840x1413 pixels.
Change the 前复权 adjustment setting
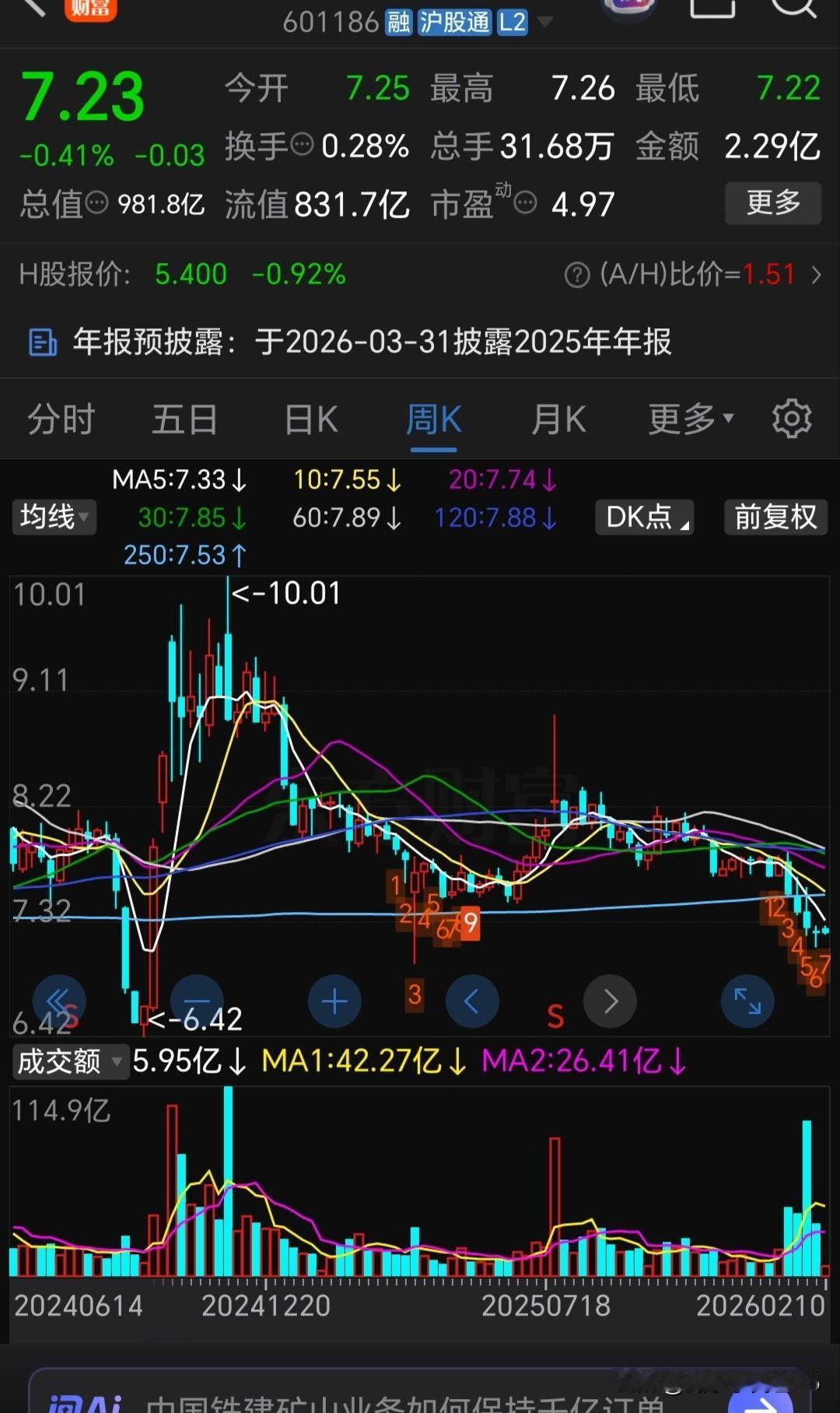775,517
